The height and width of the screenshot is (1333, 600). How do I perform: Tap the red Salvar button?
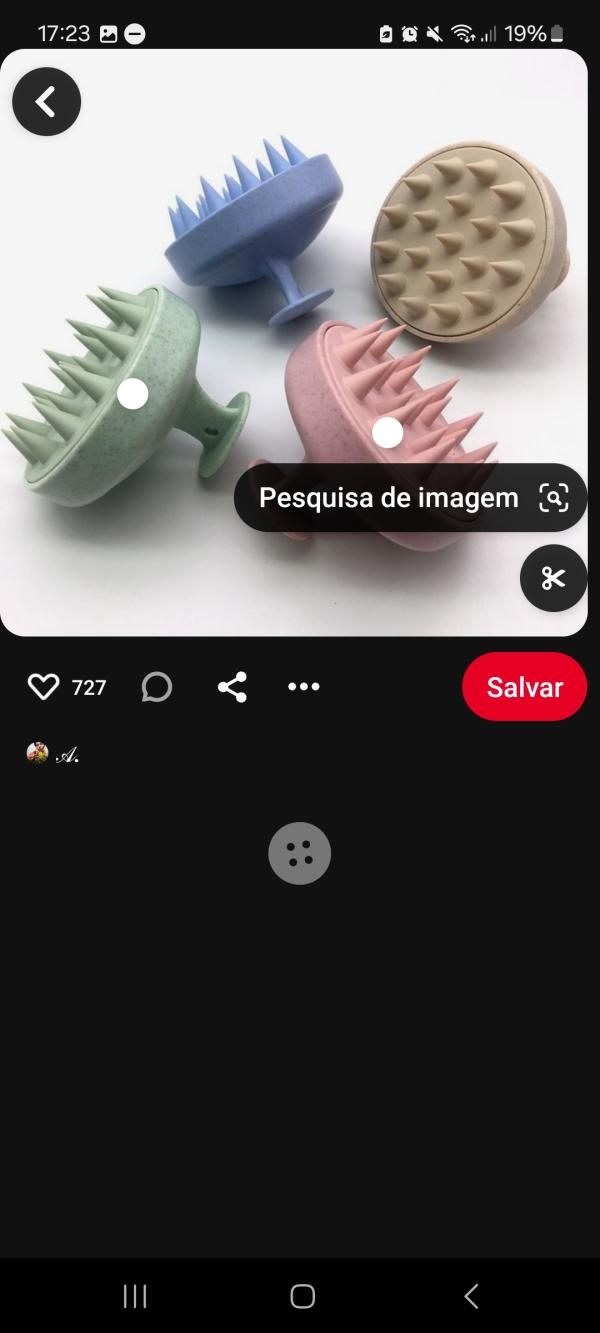click(x=524, y=687)
